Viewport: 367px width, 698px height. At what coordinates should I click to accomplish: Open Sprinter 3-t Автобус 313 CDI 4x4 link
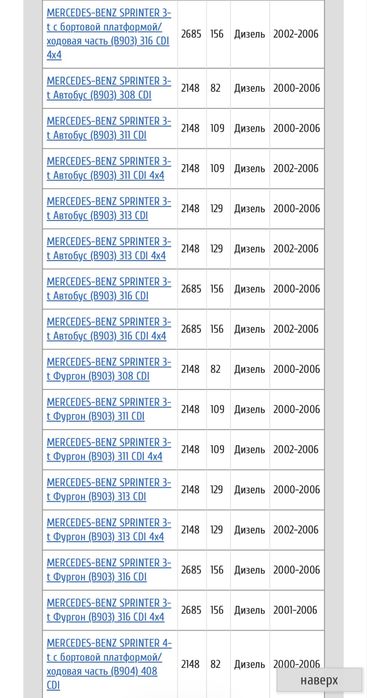pyautogui.click(x=109, y=248)
